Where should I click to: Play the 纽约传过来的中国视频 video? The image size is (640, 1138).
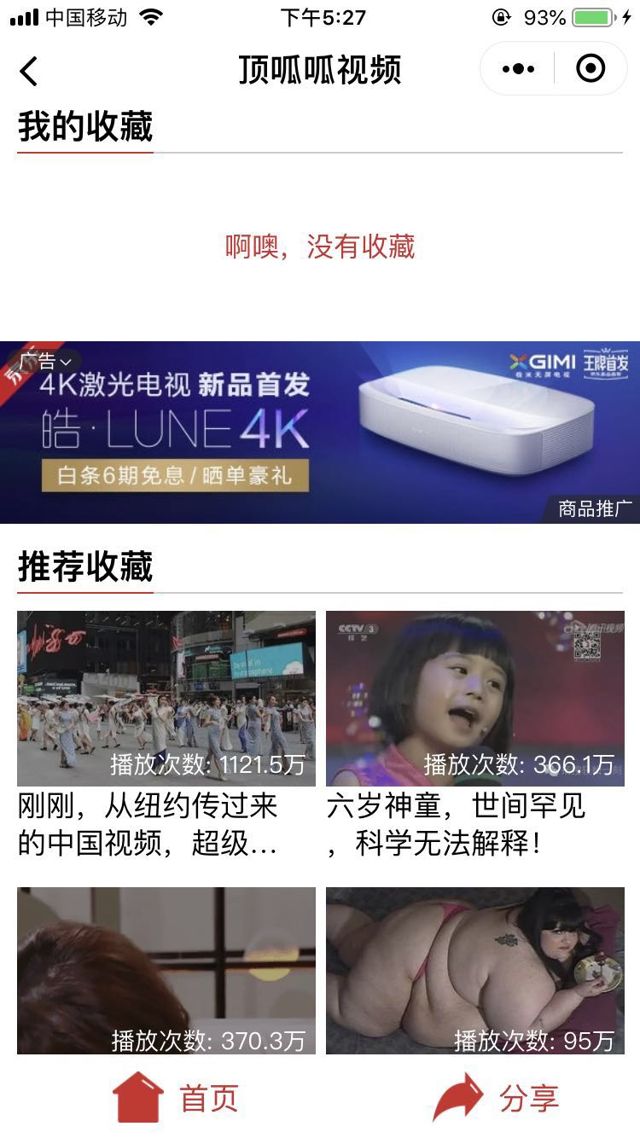point(166,698)
